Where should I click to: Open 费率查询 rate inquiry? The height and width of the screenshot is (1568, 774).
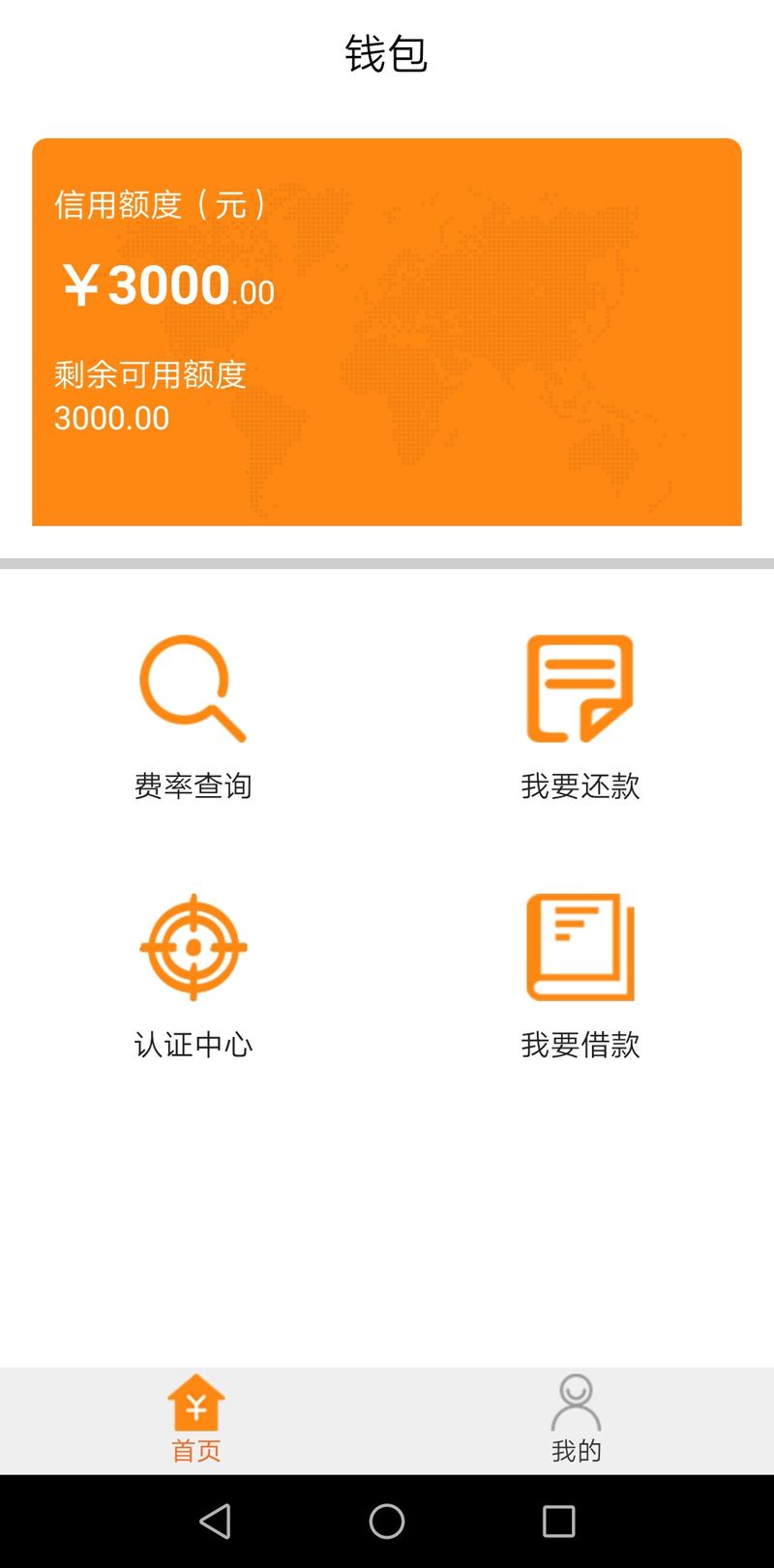click(x=193, y=717)
